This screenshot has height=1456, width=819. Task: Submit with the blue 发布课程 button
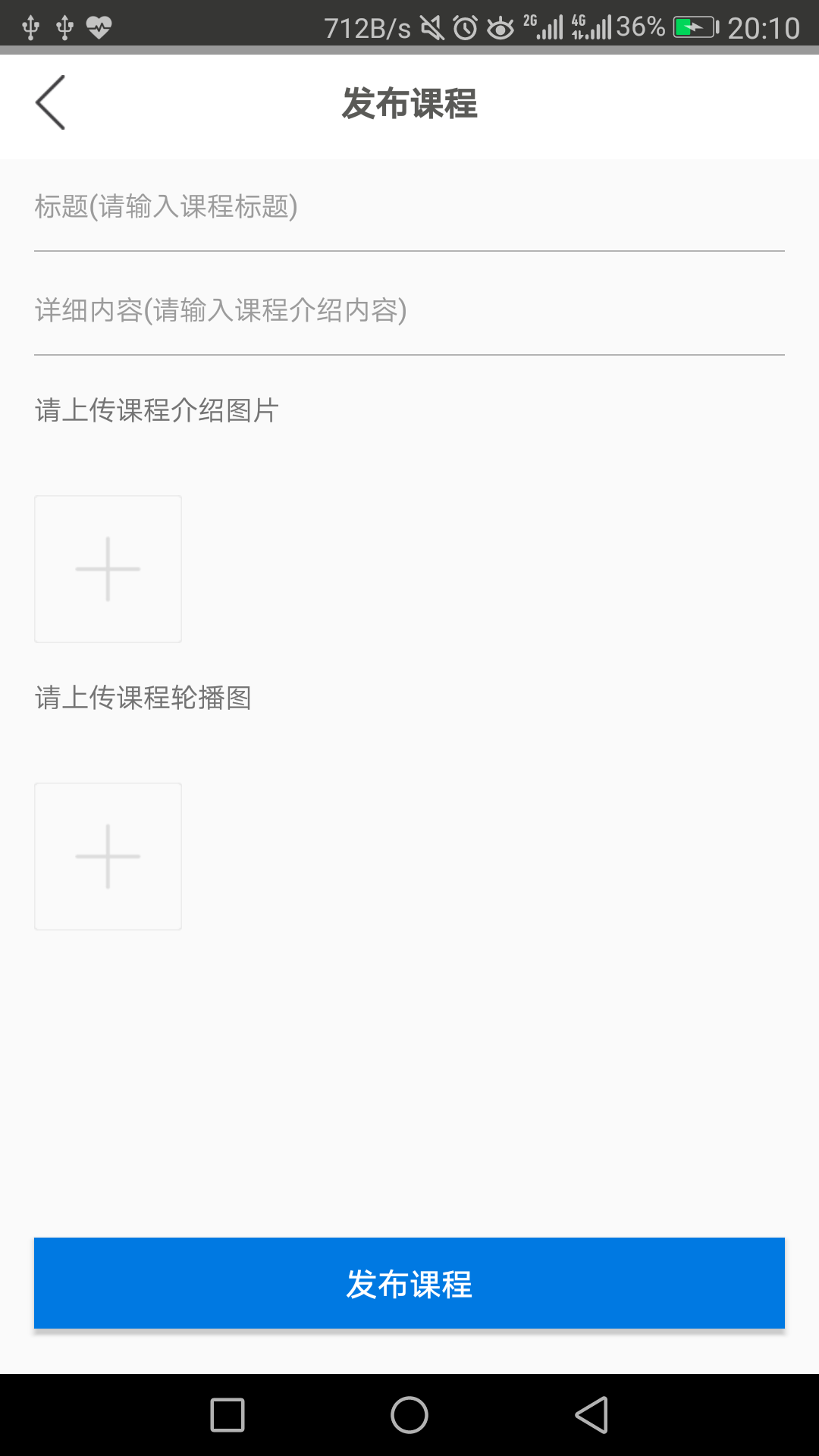point(409,1283)
